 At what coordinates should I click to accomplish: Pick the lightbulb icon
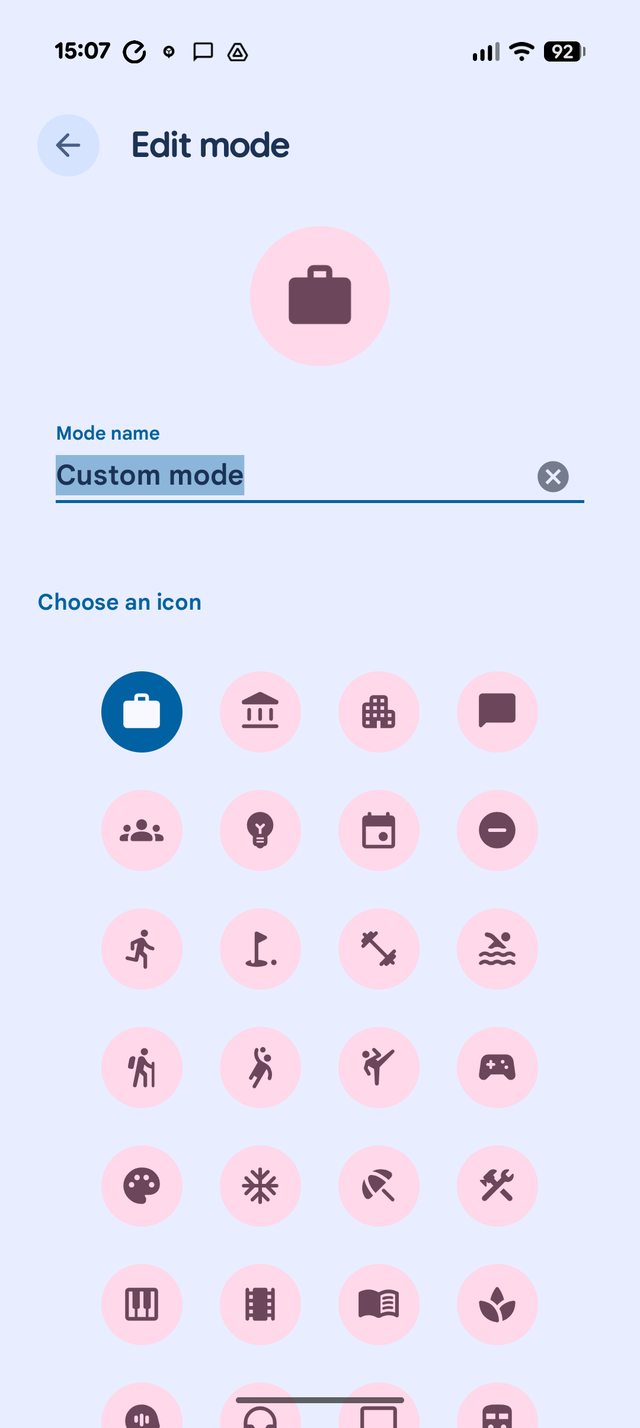(260, 830)
